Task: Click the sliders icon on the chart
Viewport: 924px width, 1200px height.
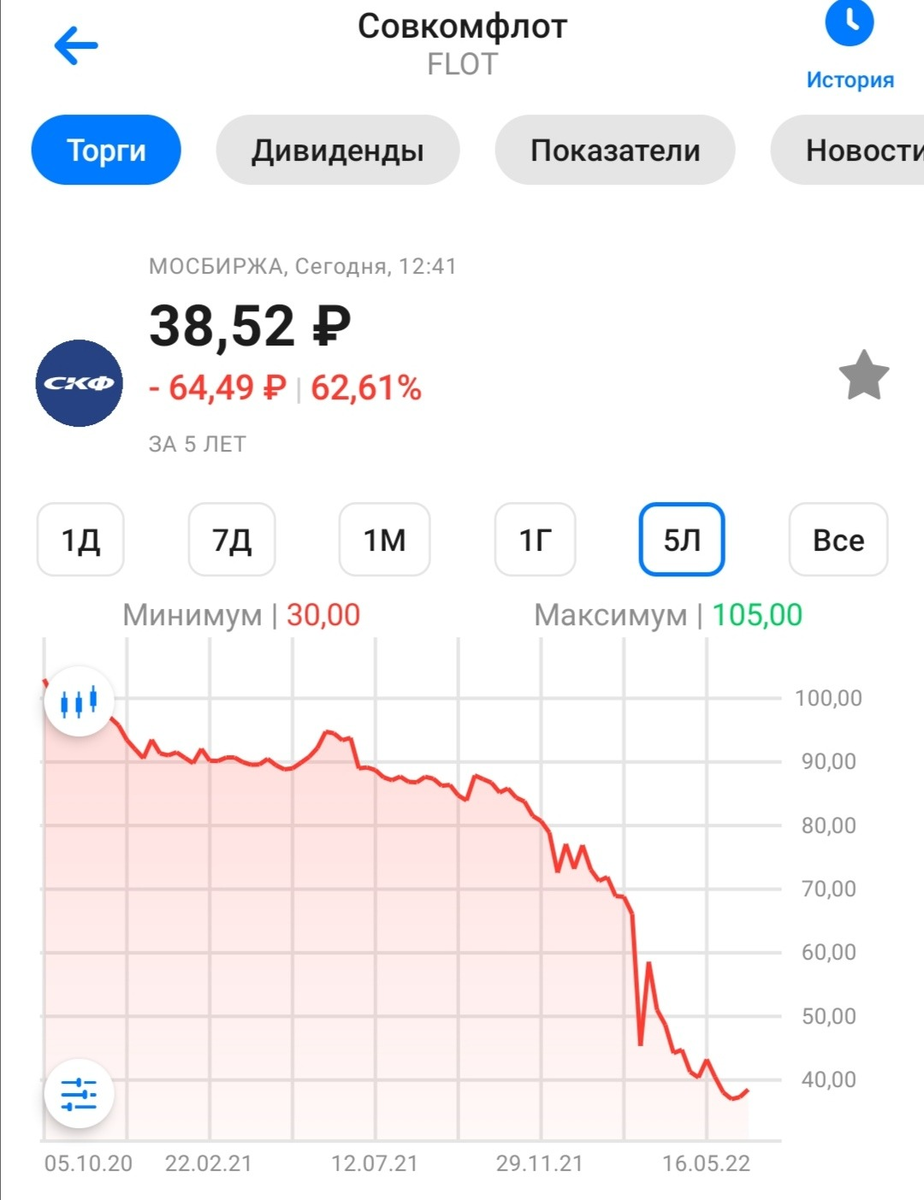Action: coord(79,1093)
